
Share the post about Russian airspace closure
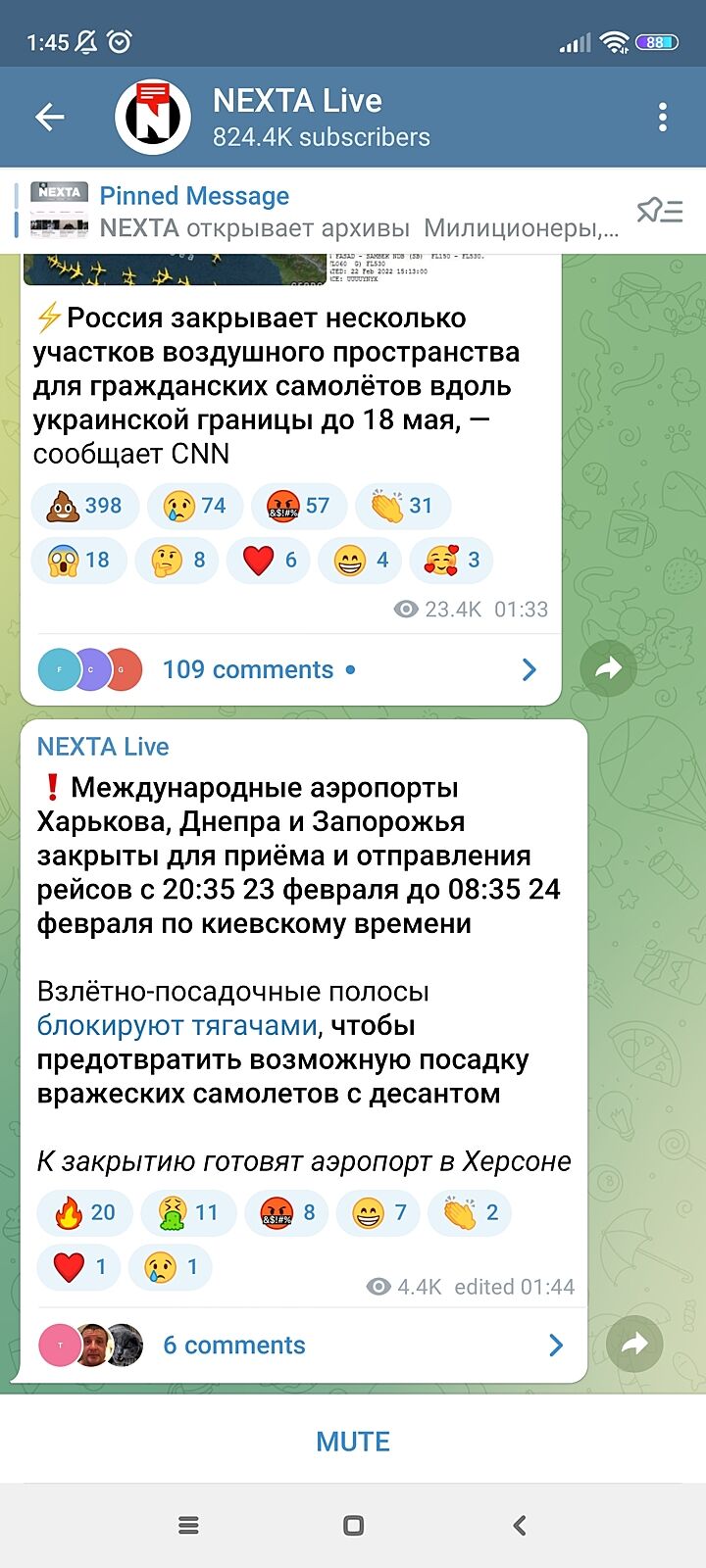[x=608, y=668]
